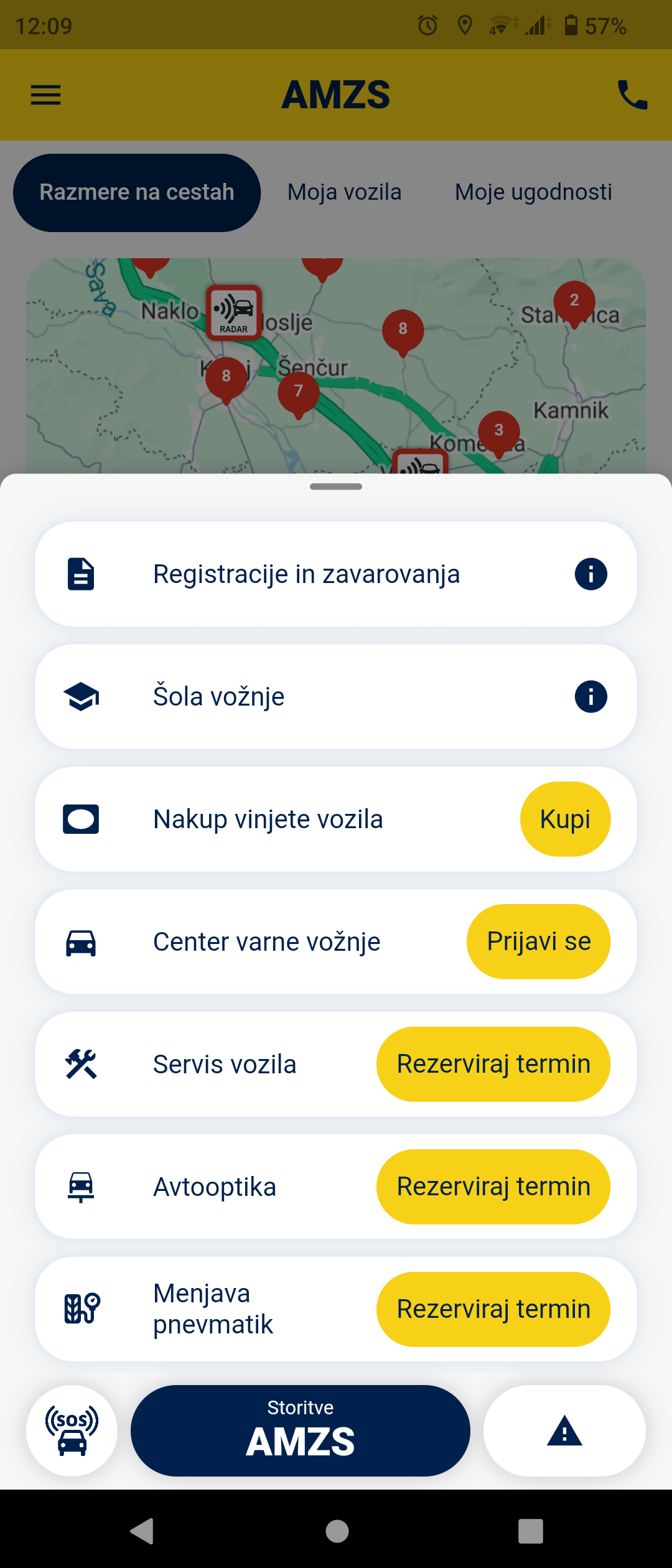This screenshot has width=672, height=1568.
Task: Tap the bottom sheet drag handle
Action: [336, 487]
